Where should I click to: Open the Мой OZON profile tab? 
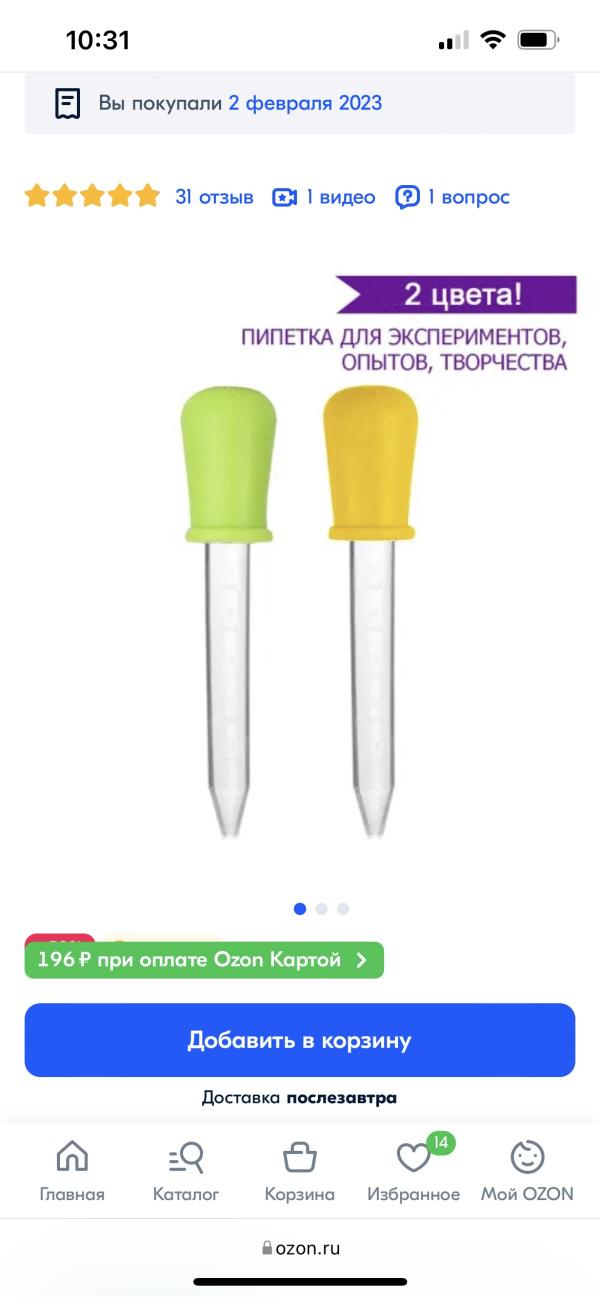click(x=527, y=1171)
